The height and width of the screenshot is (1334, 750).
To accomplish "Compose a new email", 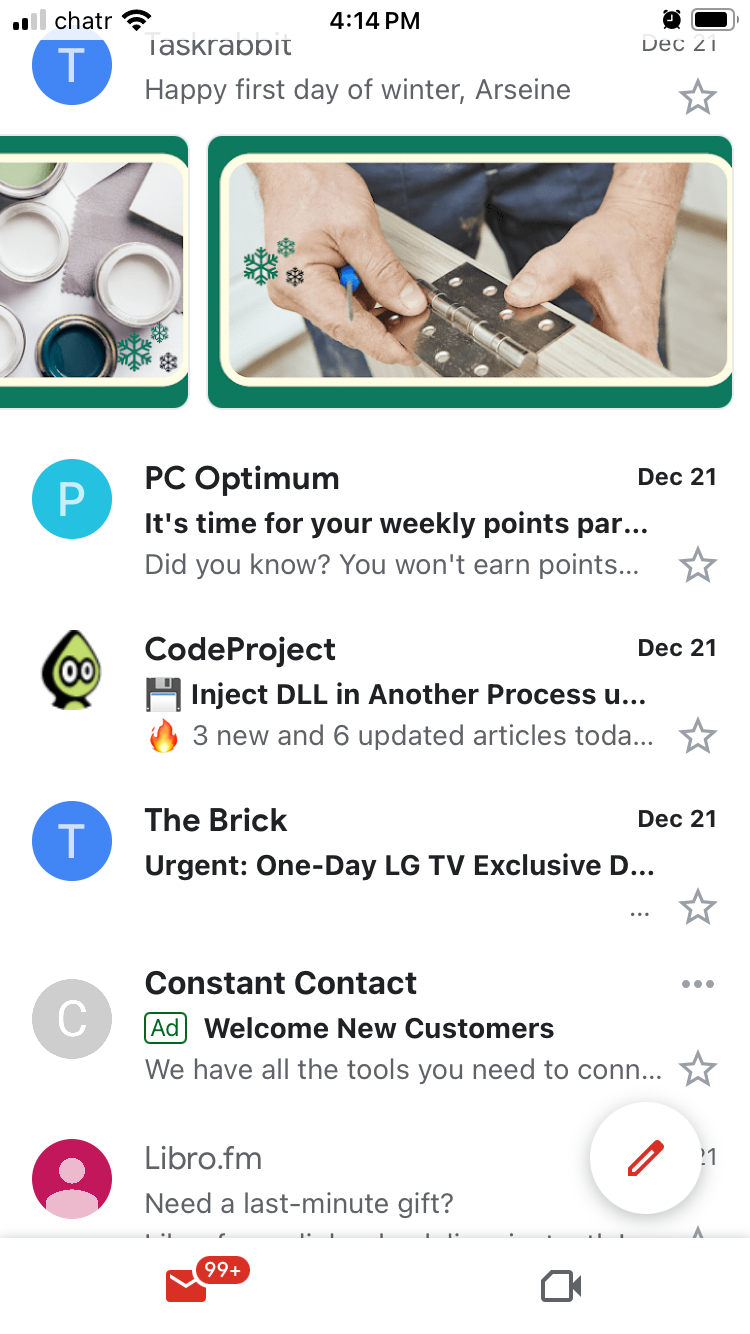I will click(645, 1158).
